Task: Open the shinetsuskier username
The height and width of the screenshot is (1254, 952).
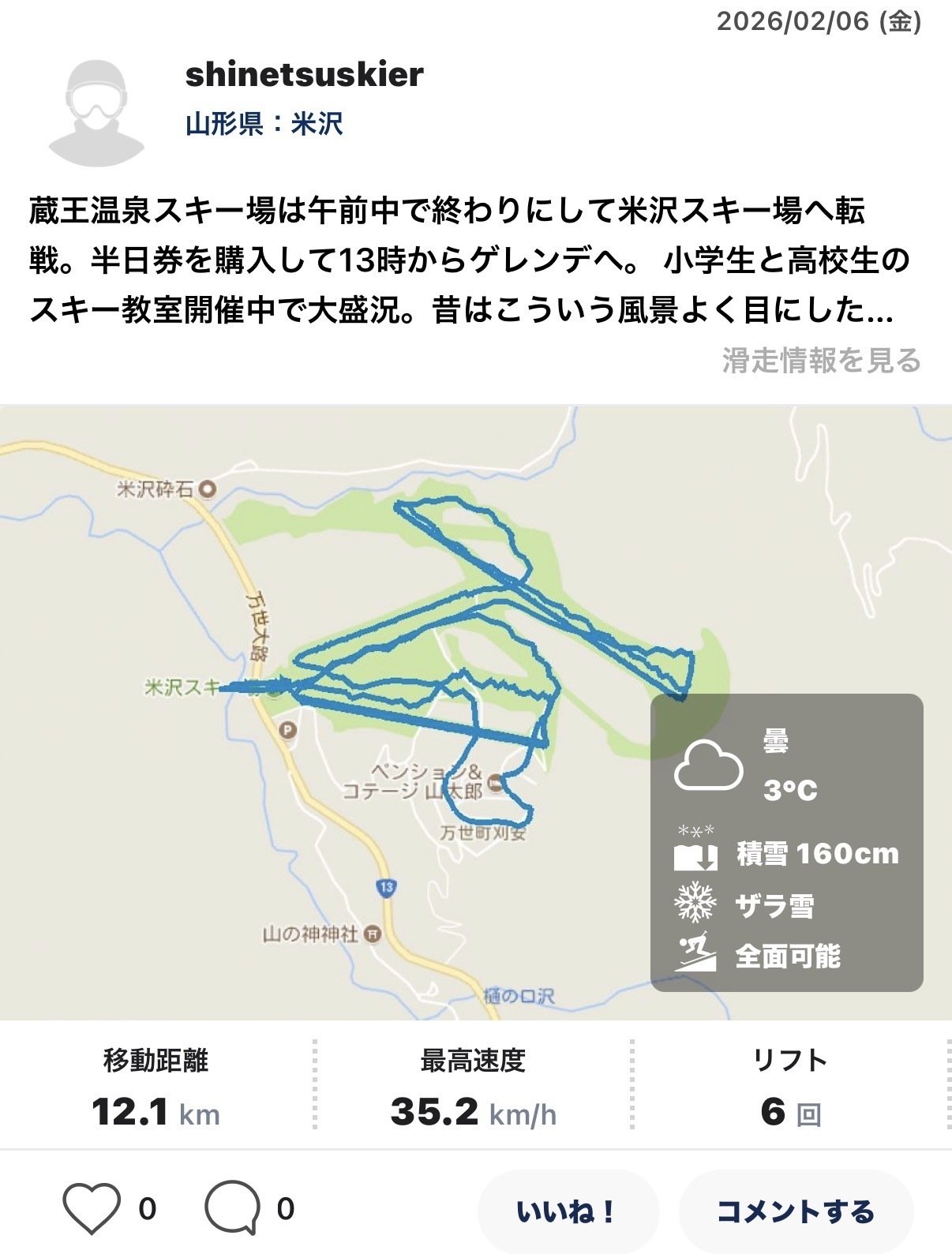Action: click(304, 74)
